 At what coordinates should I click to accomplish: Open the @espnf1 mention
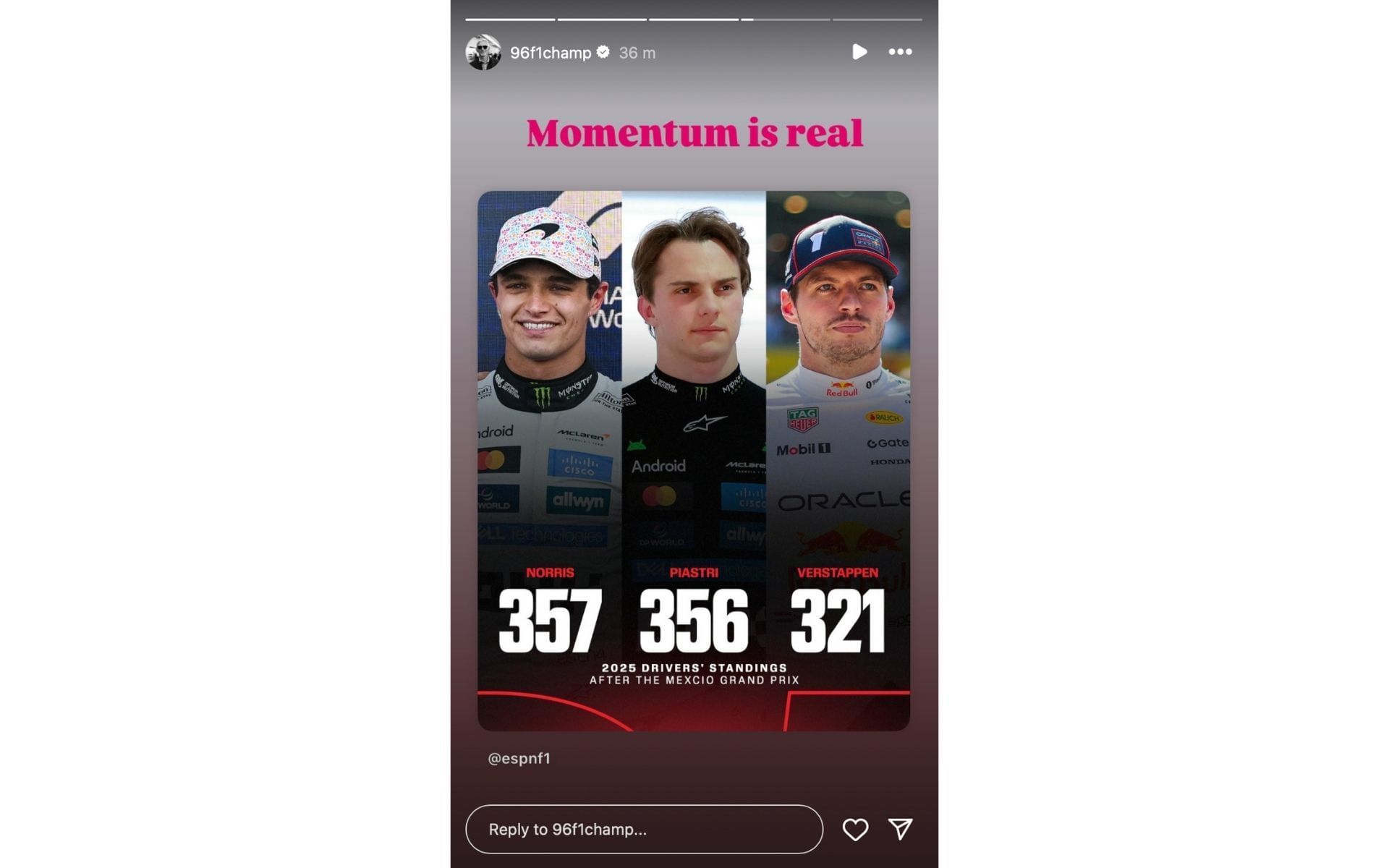tap(519, 758)
